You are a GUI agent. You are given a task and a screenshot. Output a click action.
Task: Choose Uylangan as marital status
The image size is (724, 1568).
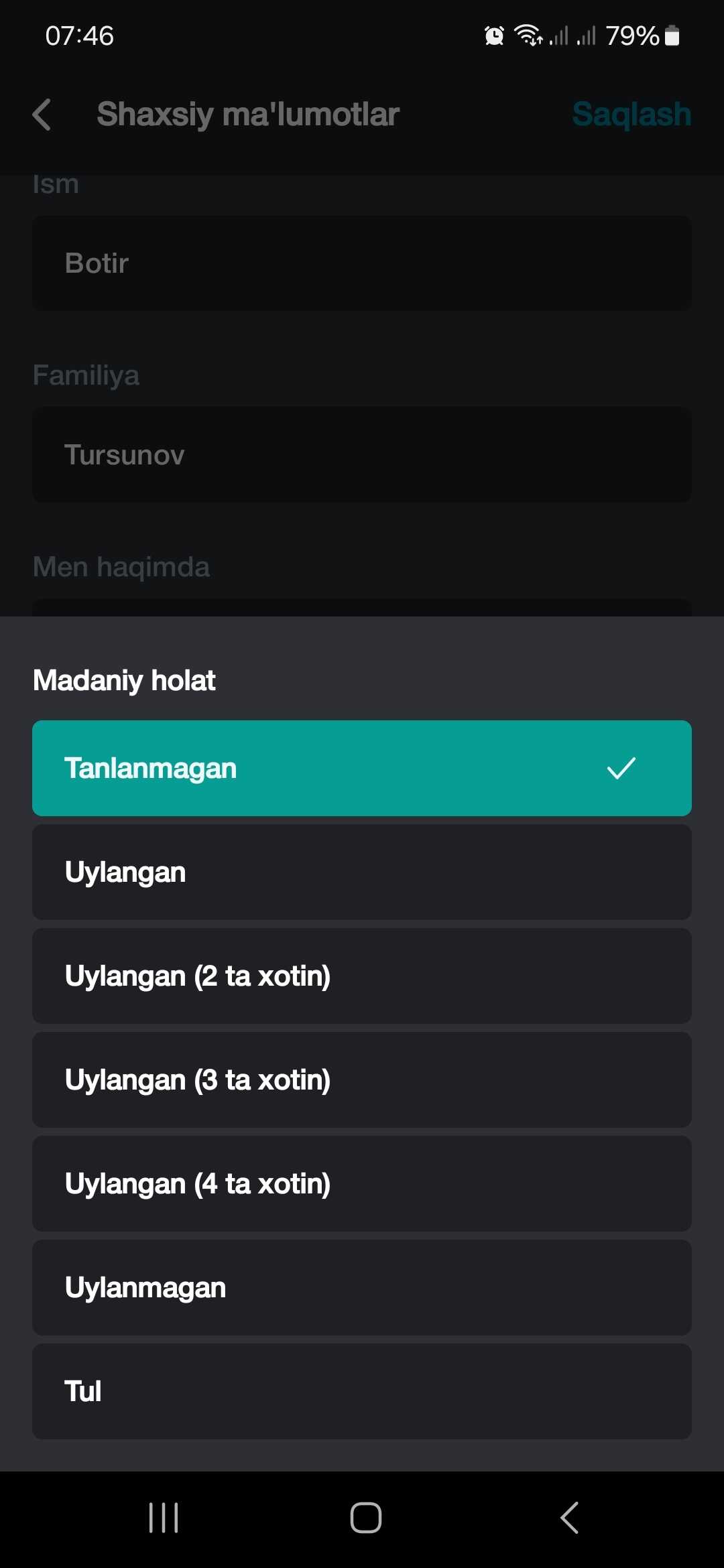(x=362, y=872)
